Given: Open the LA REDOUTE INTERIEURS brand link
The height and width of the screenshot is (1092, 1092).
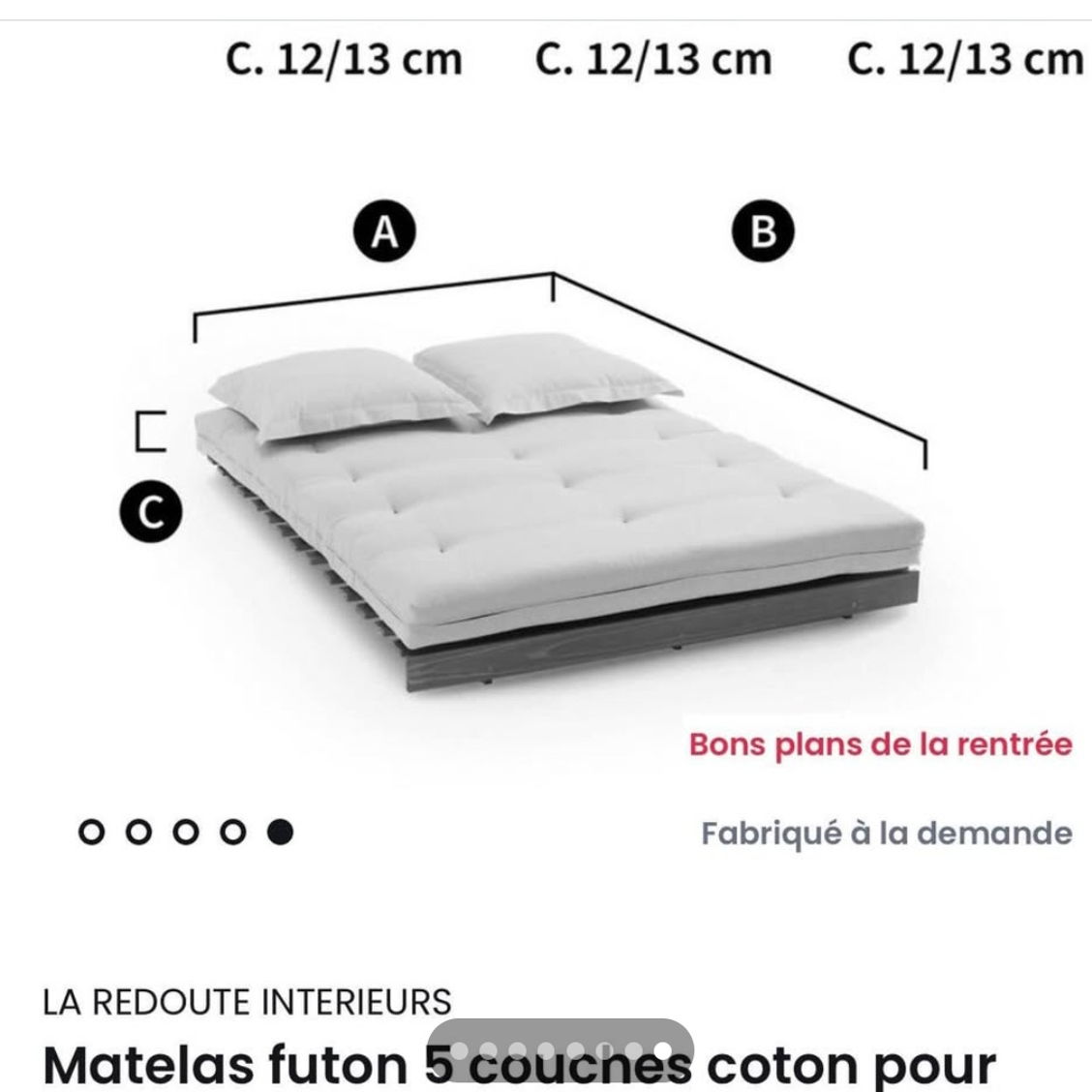Looking at the screenshot, I should coord(247,1001).
